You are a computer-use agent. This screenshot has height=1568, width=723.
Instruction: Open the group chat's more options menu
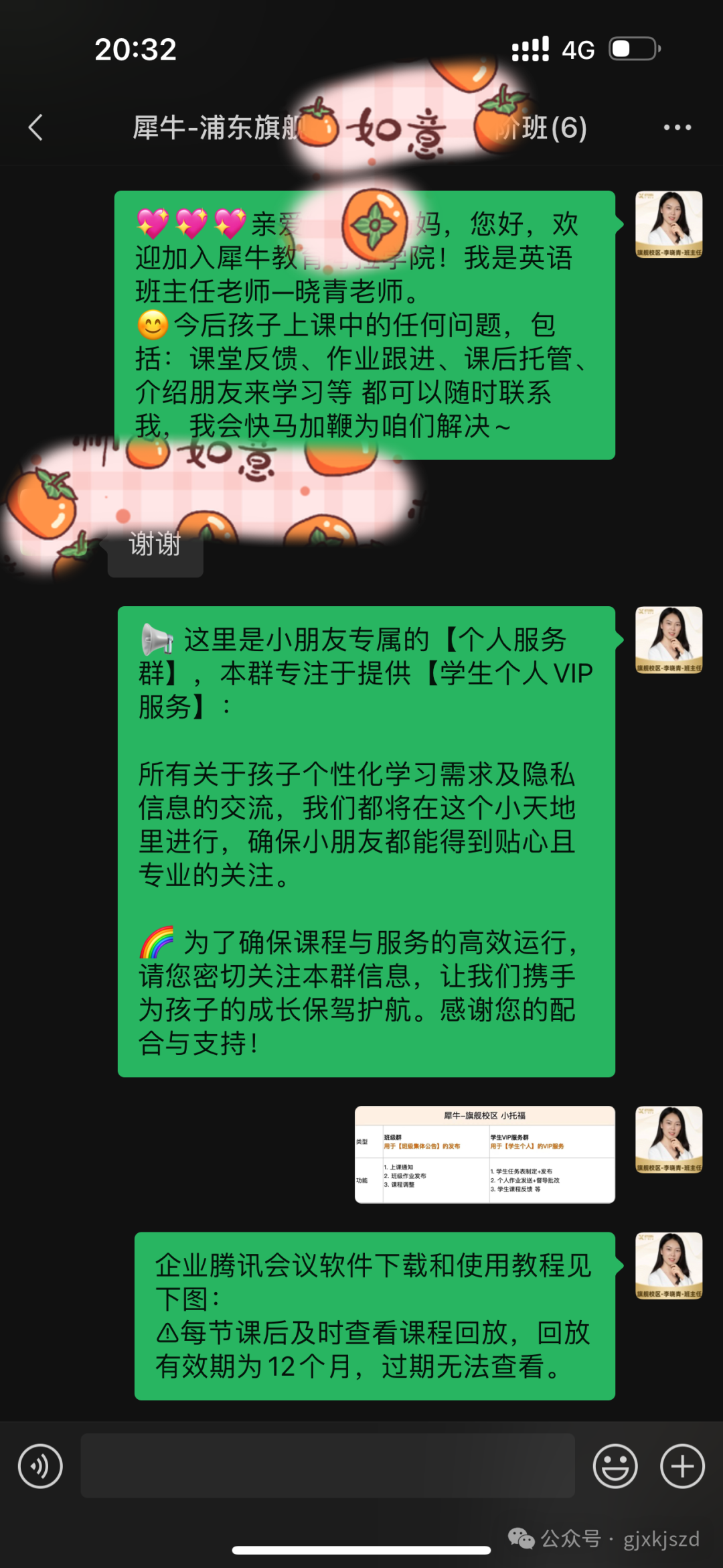pyautogui.click(x=677, y=127)
